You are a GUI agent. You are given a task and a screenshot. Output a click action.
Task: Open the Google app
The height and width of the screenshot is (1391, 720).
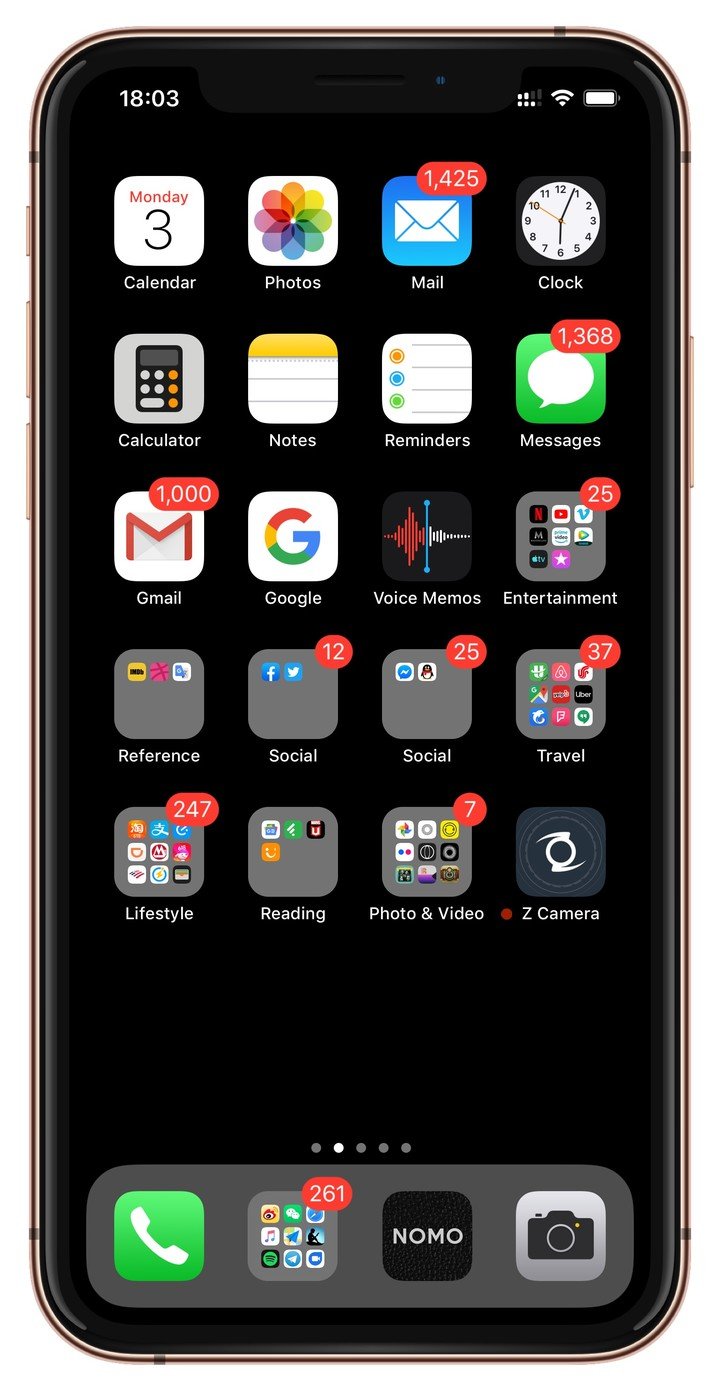[x=293, y=537]
